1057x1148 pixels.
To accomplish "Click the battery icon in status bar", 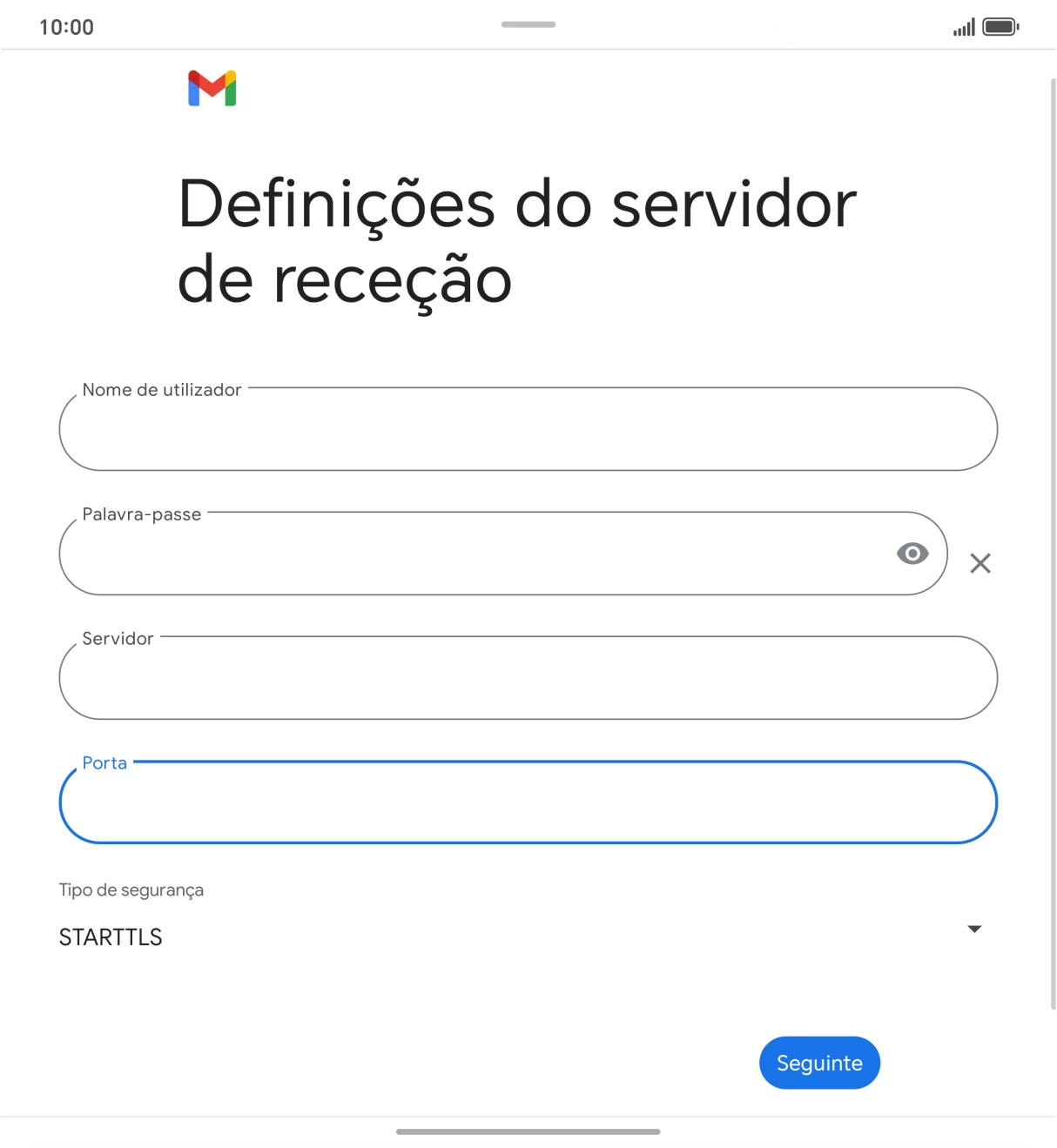I will 998,26.
